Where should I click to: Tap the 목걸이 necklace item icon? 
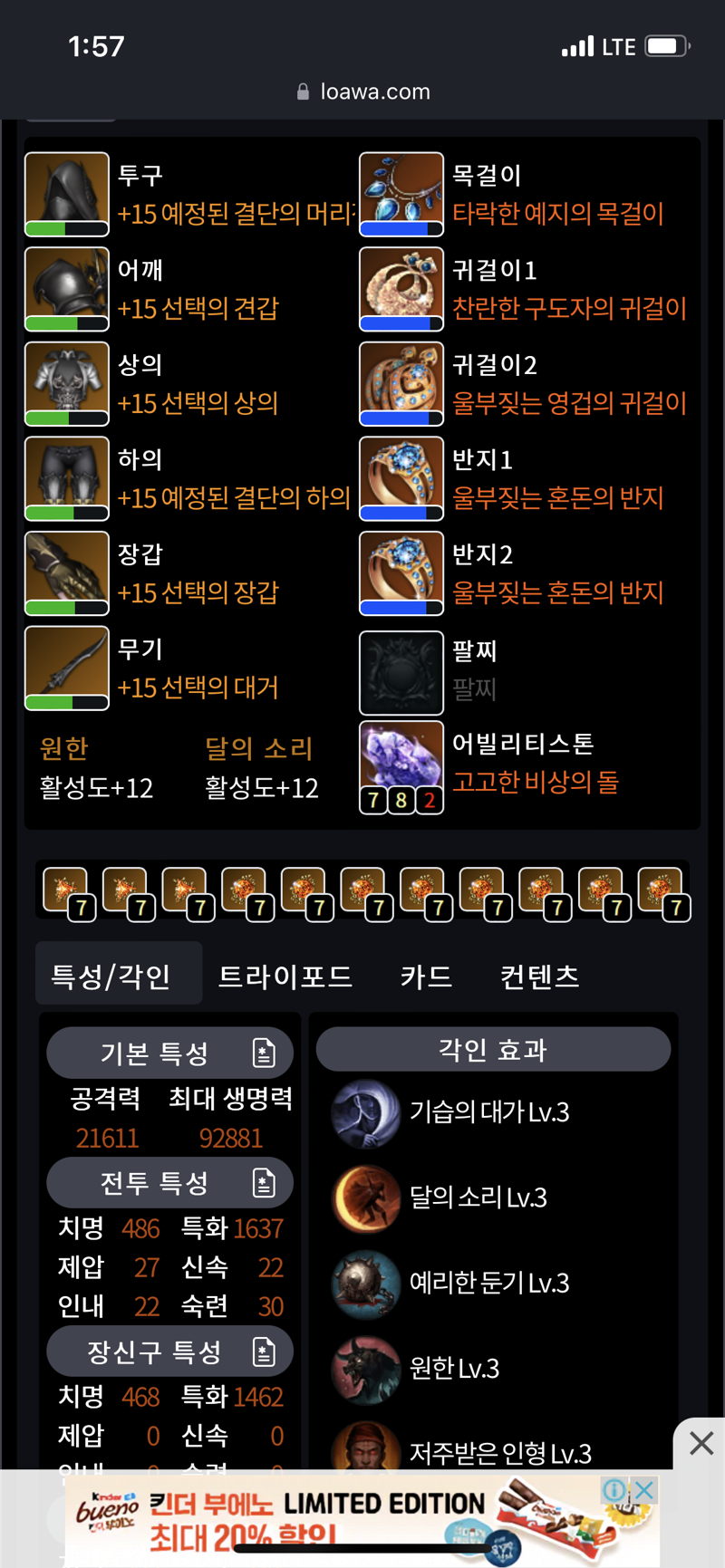point(401,194)
